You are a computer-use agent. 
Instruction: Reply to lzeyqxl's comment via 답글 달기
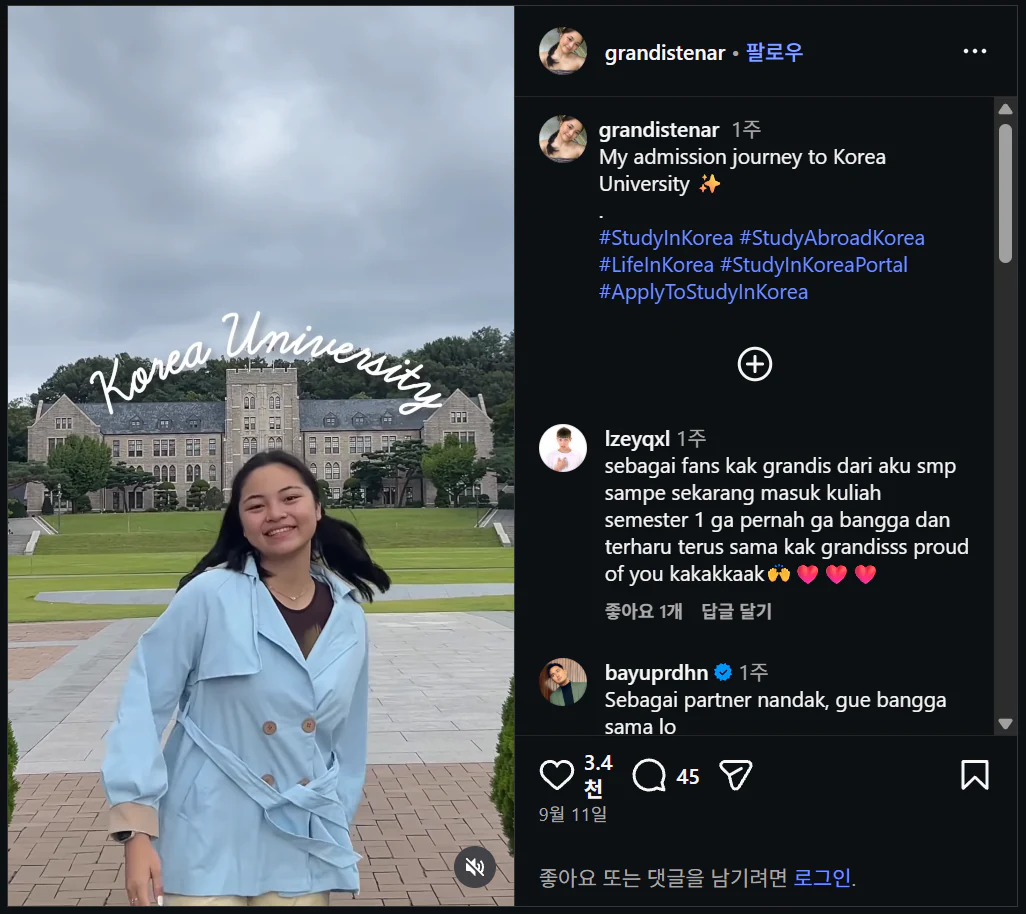(x=736, y=611)
